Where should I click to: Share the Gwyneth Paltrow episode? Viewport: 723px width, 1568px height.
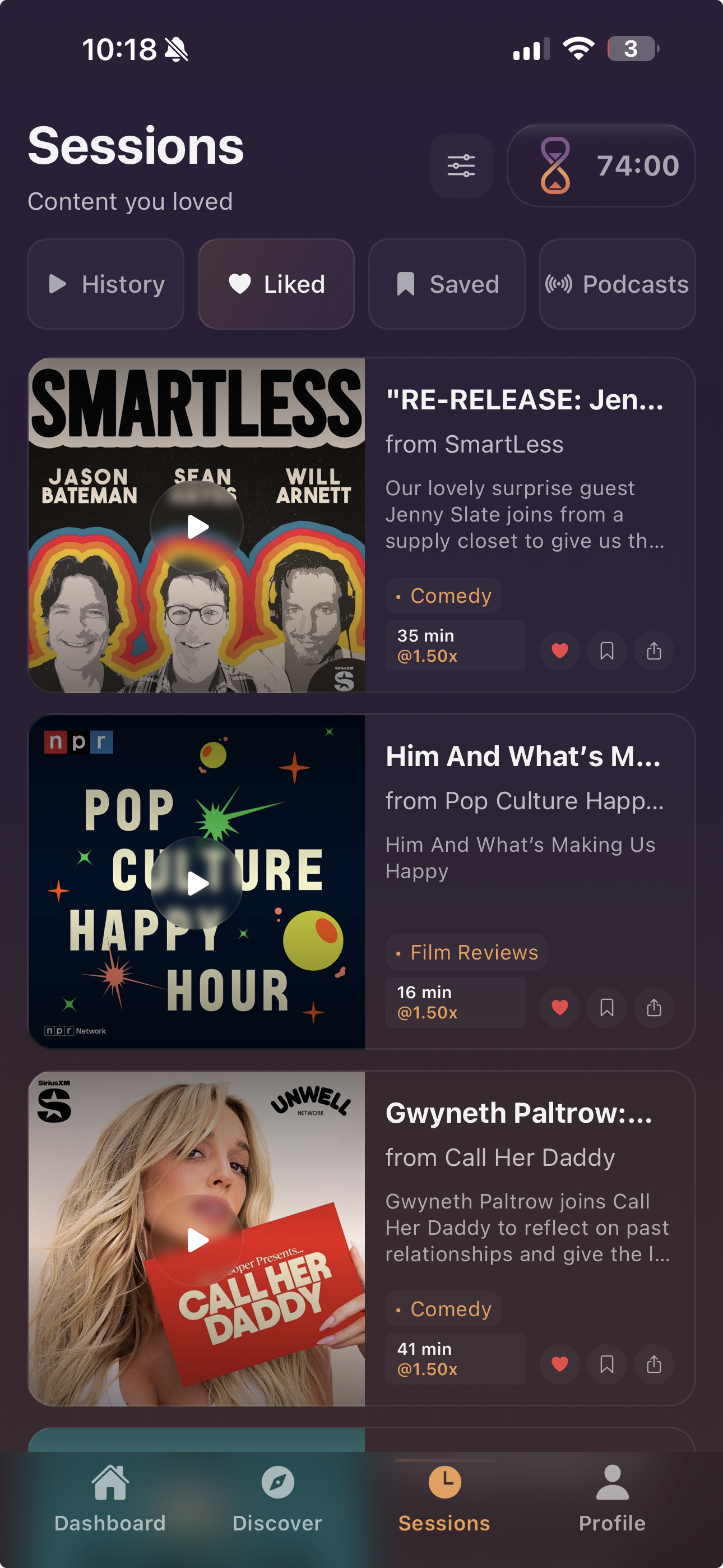654,1364
